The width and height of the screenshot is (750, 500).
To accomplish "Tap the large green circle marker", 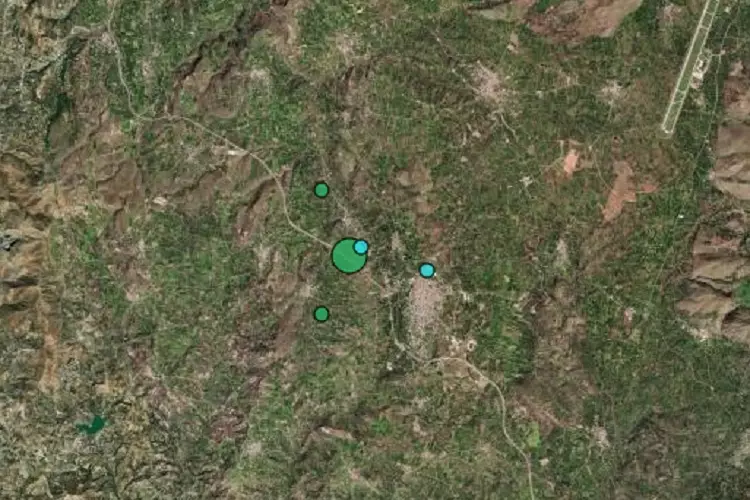I will [x=347, y=257].
